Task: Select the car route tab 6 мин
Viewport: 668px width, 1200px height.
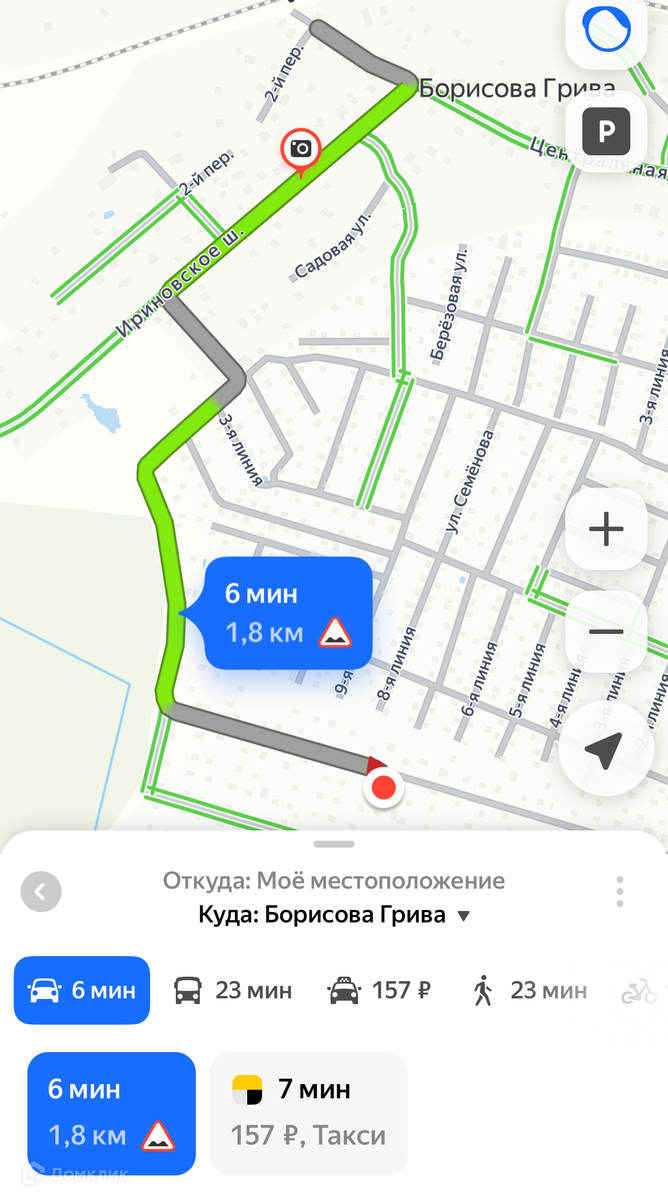Action: [82, 991]
